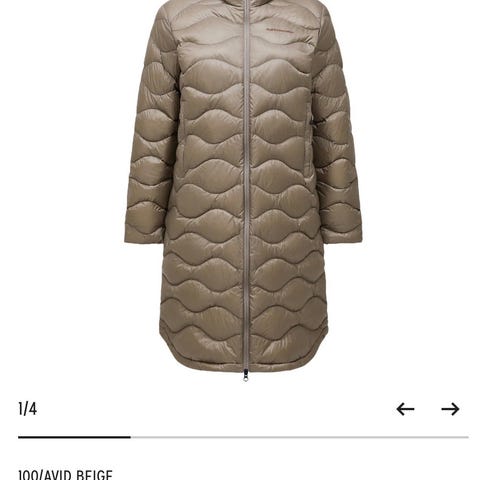The image size is (480, 480).
Task: Open the beige quilted coat photo
Action: pyautogui.click(x=243, y=191)
